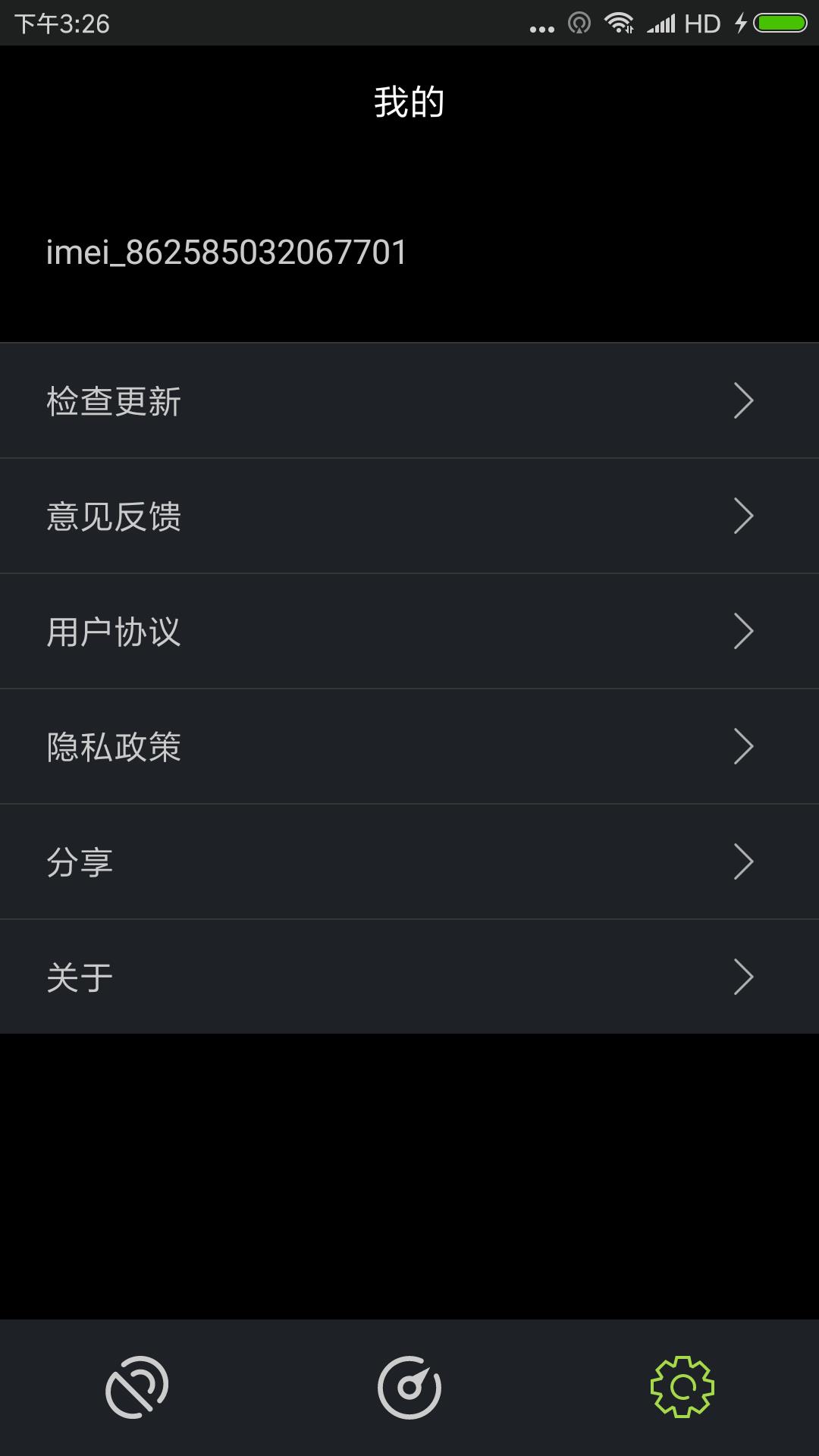This screenshot has height=1456, width=819.
Task: Tap the HD indicator in the status bar
Action: click(x=701, y=23)
